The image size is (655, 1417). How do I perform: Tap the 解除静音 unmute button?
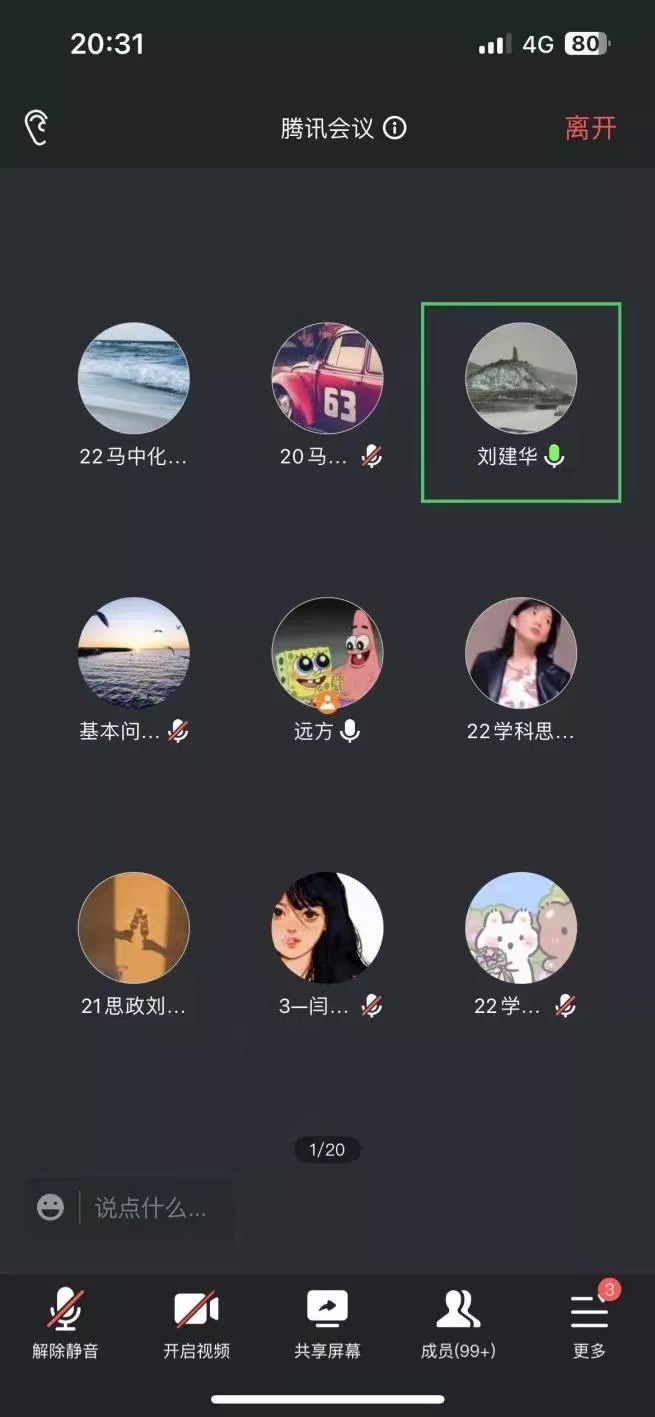(x=66, y=1322)
